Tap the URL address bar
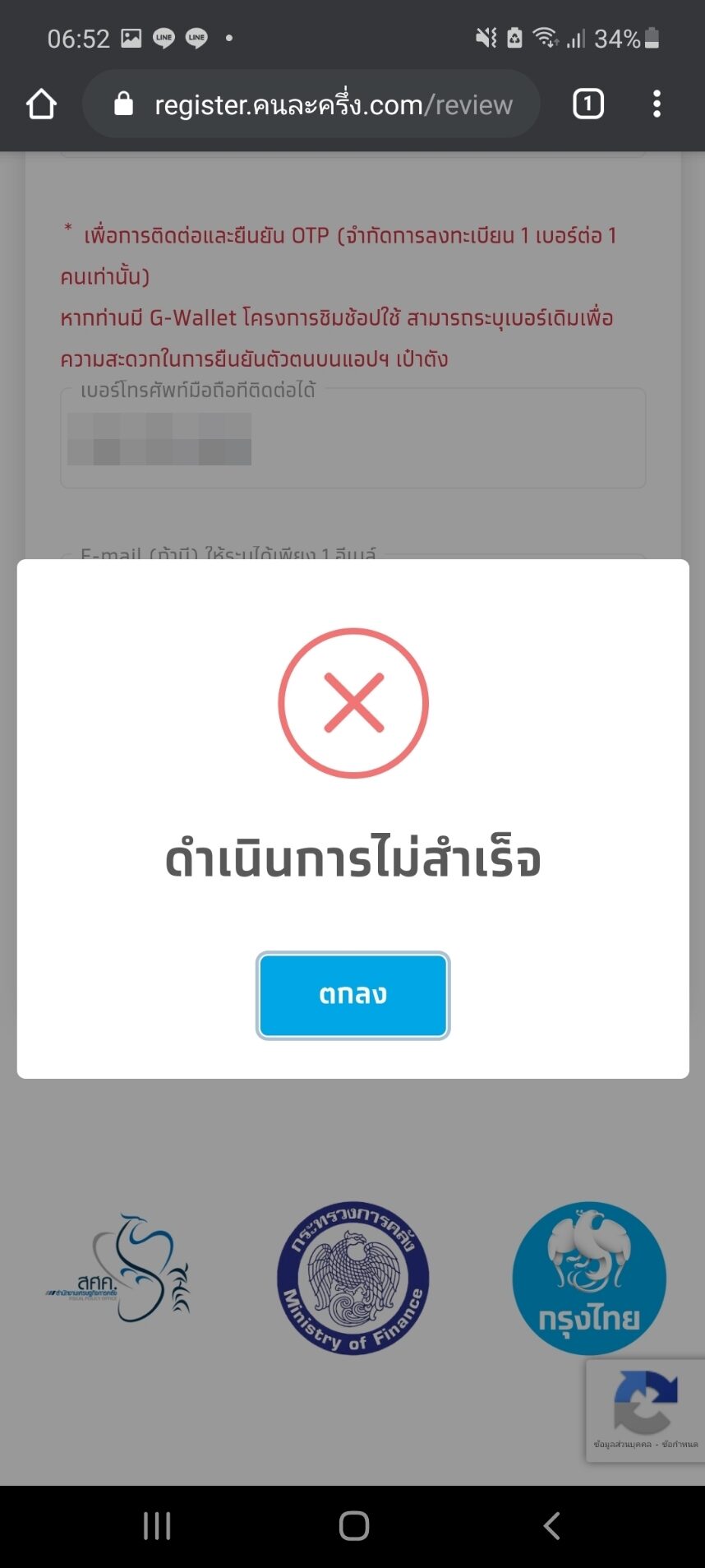Image resolution: width=705 pixels, height=1568 pixels. pos(311,104)
